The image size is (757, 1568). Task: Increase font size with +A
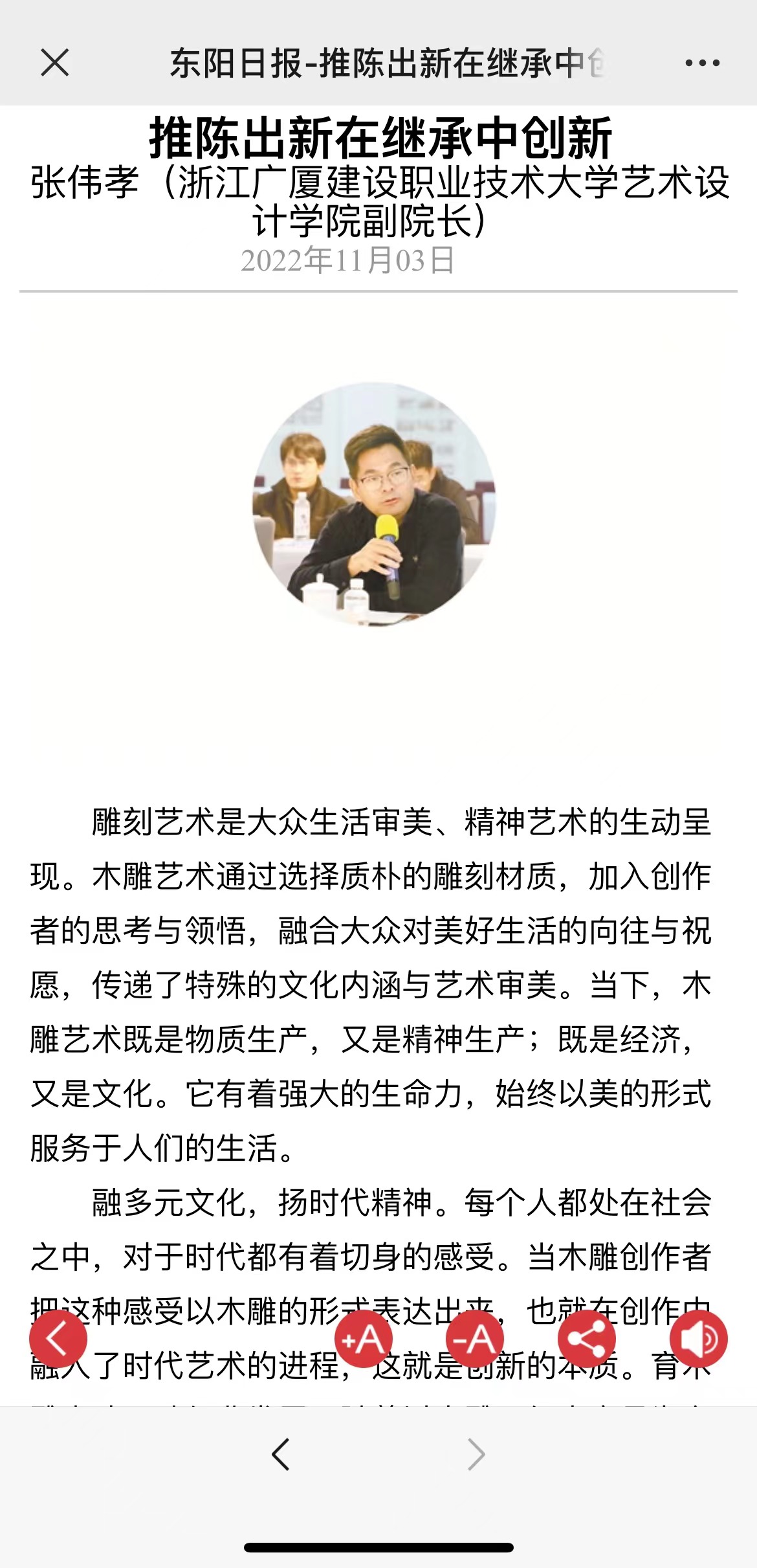point(363,1338)
